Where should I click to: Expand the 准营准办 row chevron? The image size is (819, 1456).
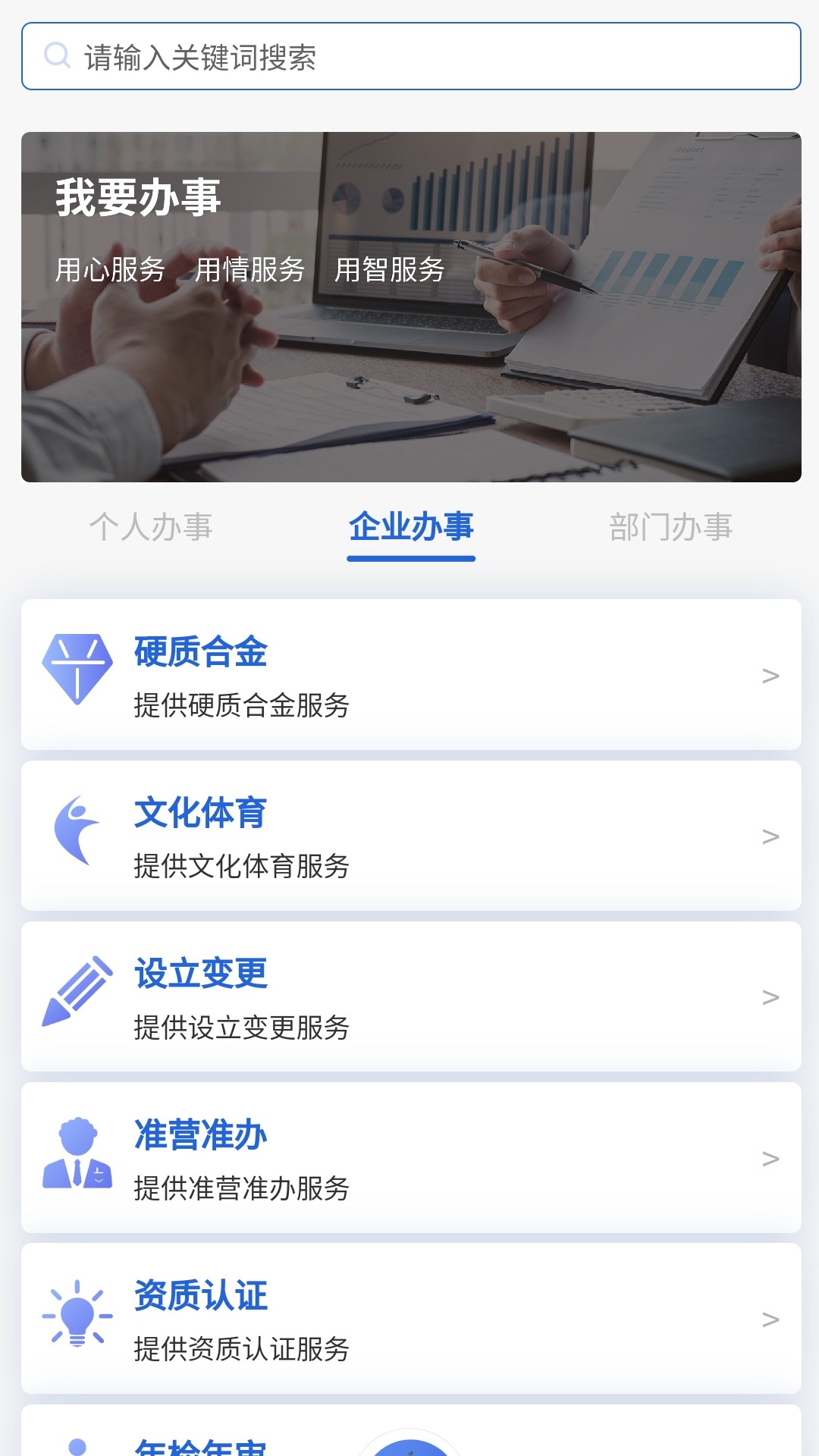tap(771, 1160)
